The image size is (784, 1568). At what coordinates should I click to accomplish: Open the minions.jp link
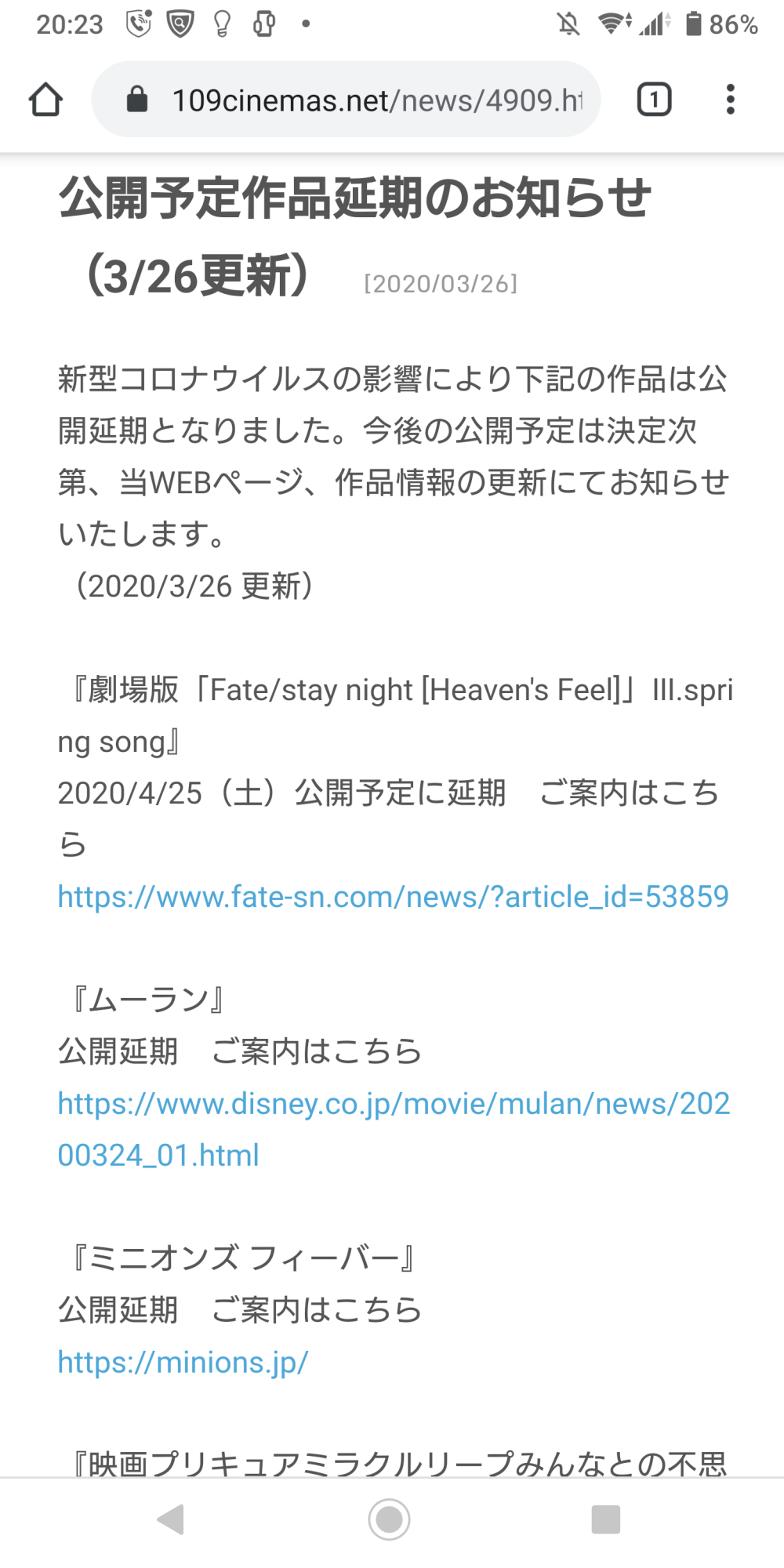[183, 1363]
